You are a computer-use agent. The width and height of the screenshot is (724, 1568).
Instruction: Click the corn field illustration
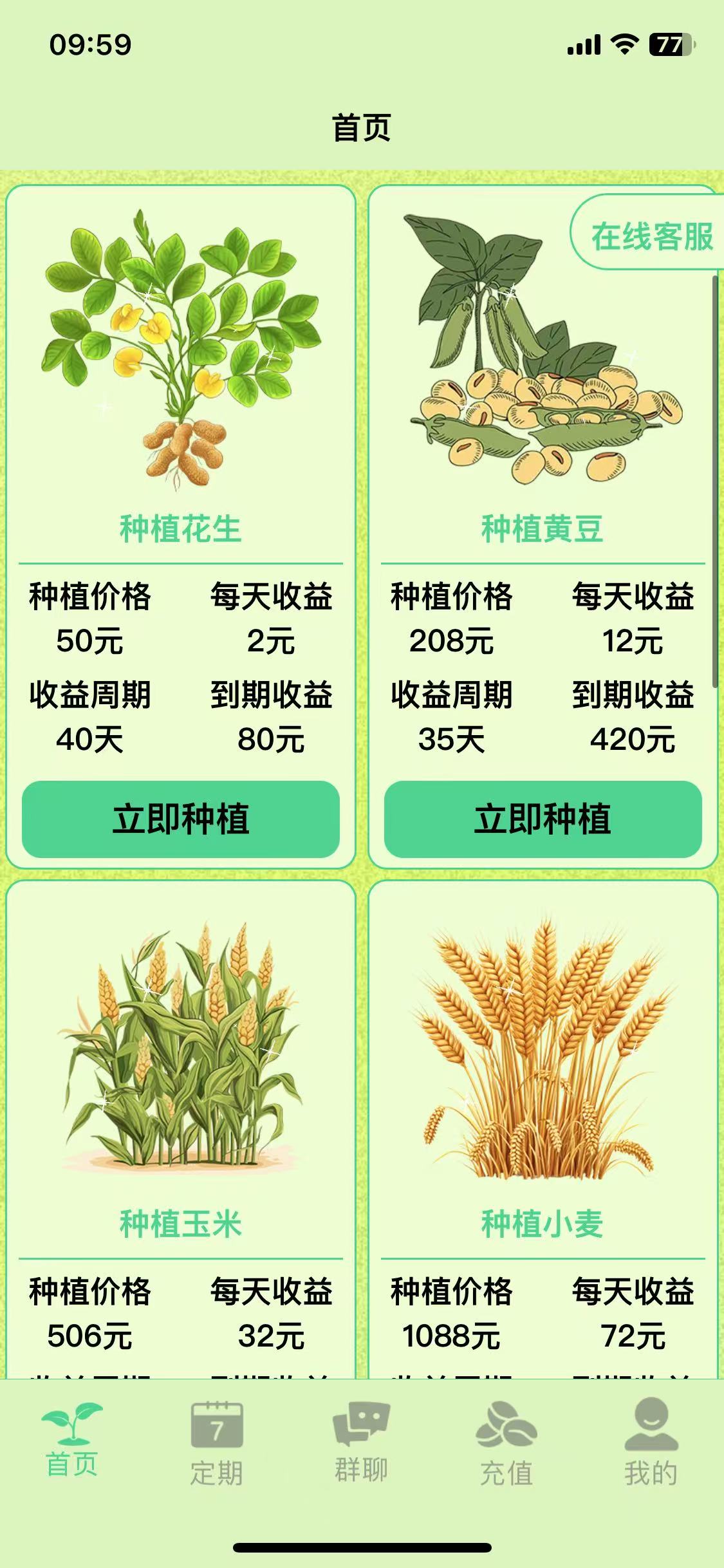181,1043
